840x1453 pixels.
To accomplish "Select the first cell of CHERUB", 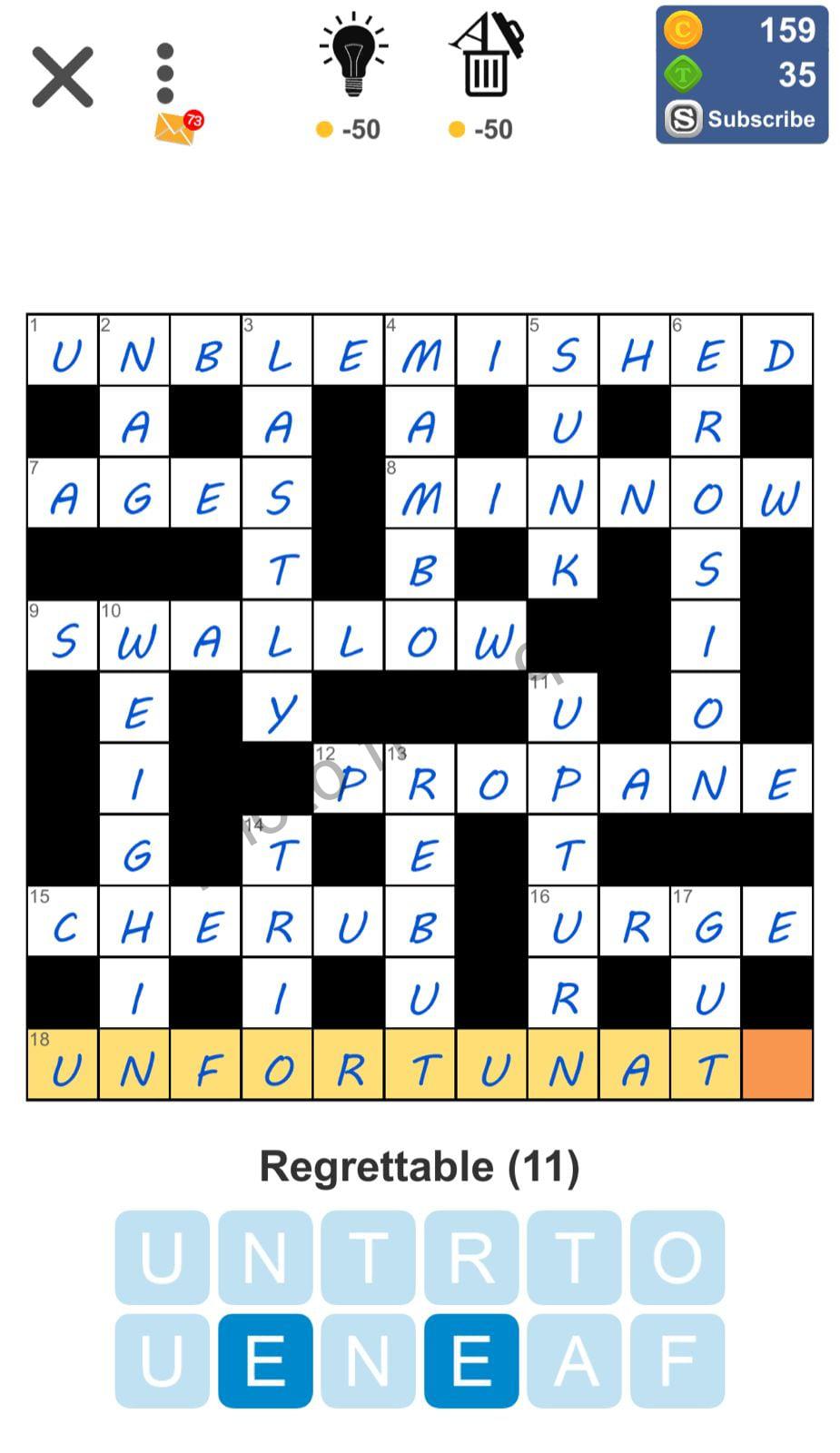I will coord(63,922).
